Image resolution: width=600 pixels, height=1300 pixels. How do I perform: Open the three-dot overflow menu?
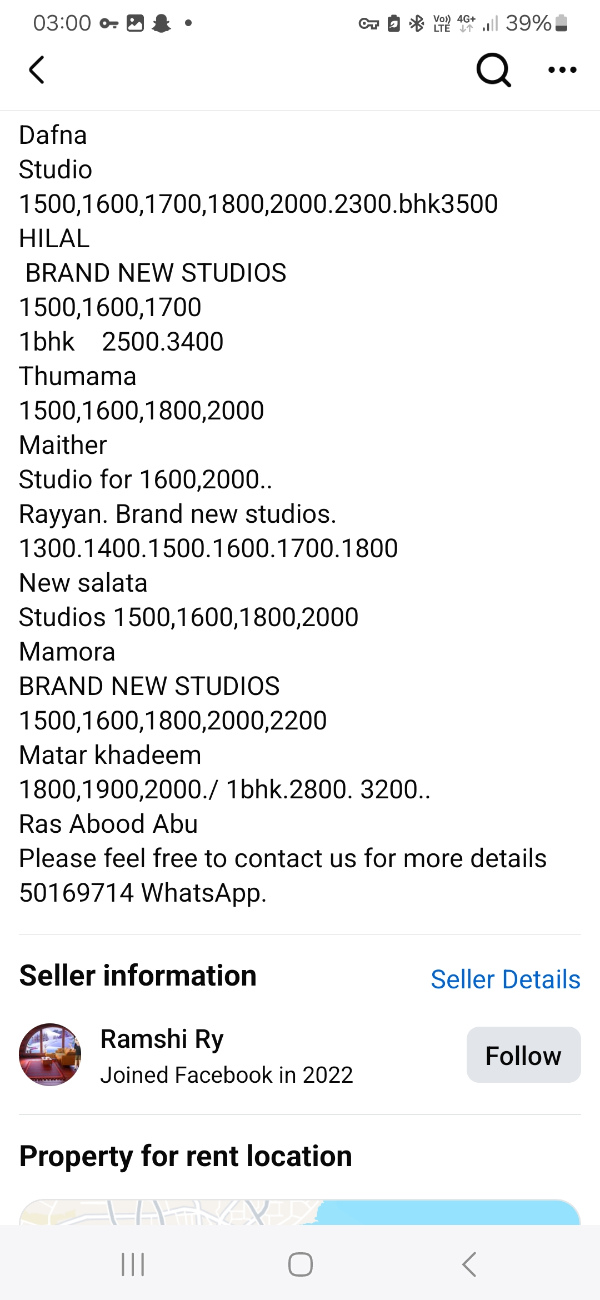pos(562,70)
